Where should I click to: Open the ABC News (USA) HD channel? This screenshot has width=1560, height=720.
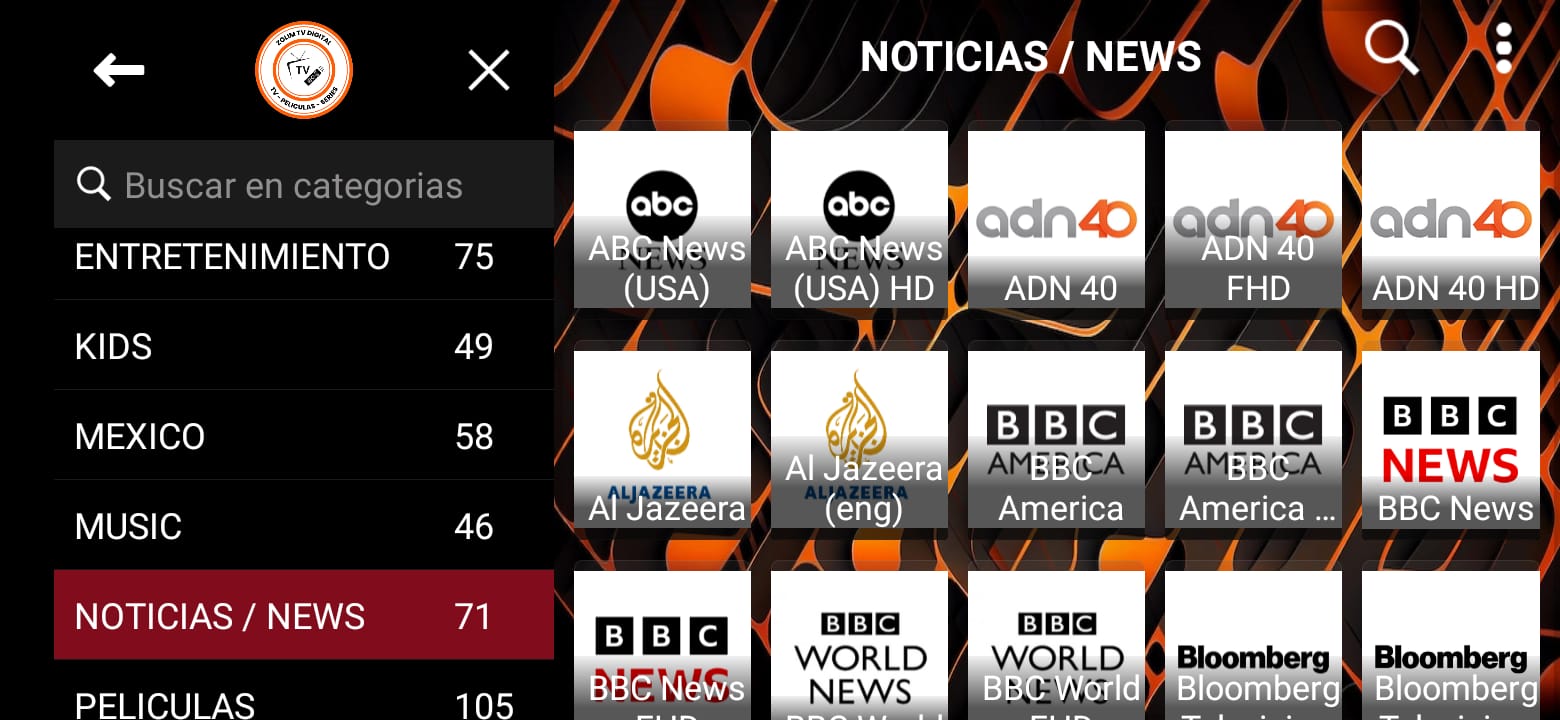click(x=859, y=219)
